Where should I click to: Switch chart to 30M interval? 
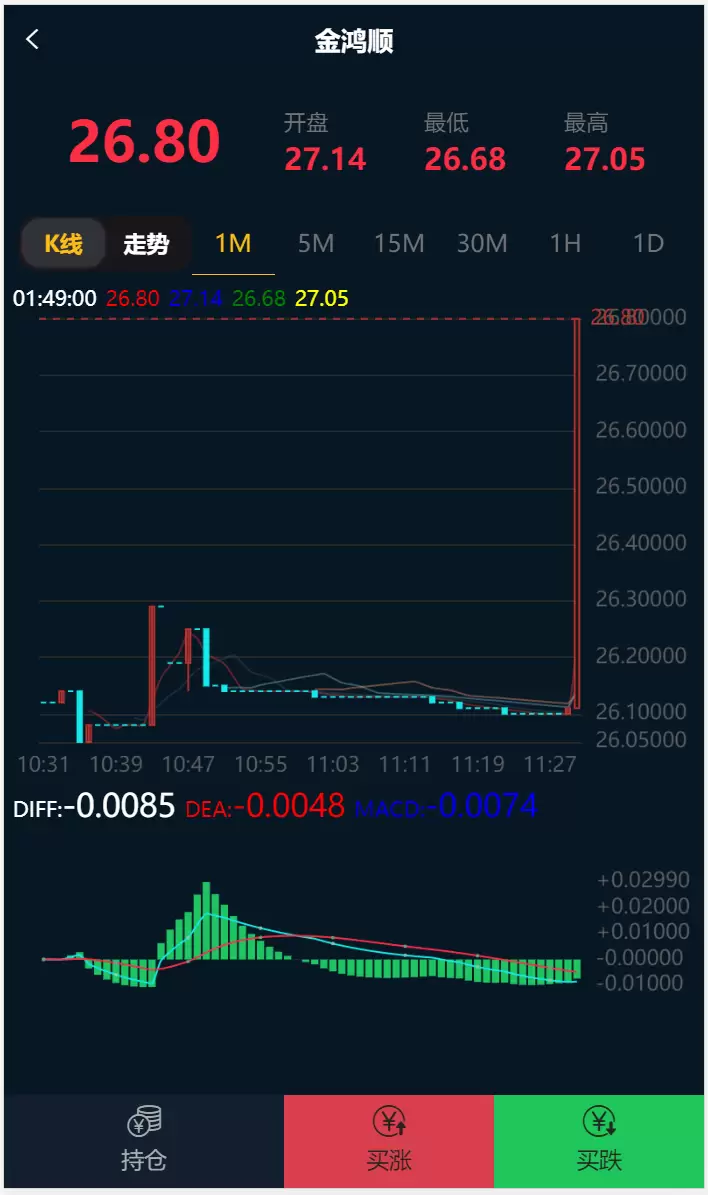pyautogui.click(x=482, y=244)
